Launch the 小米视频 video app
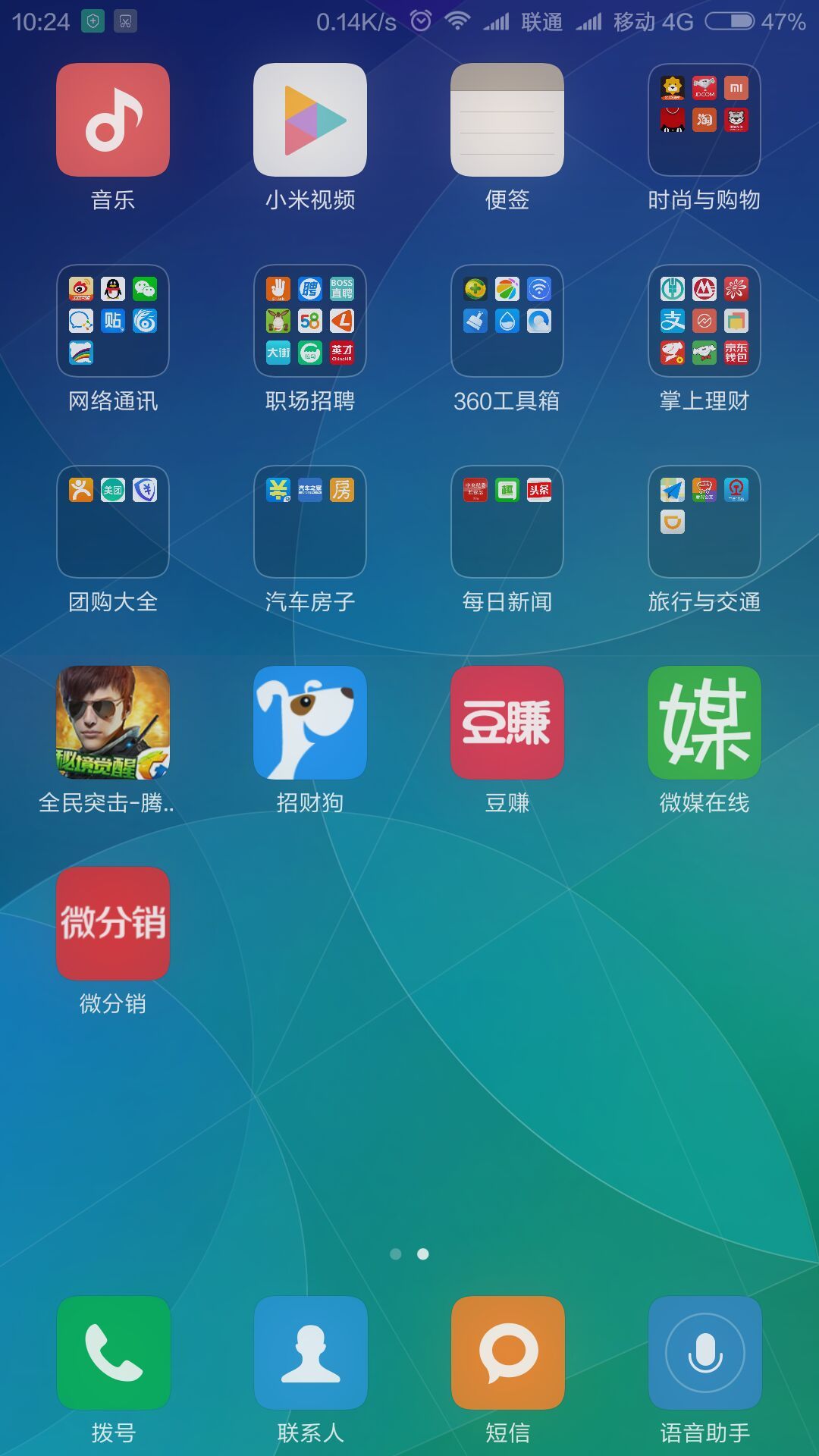Viewport: 819px width, 1456px height. (x=310, y=120)
